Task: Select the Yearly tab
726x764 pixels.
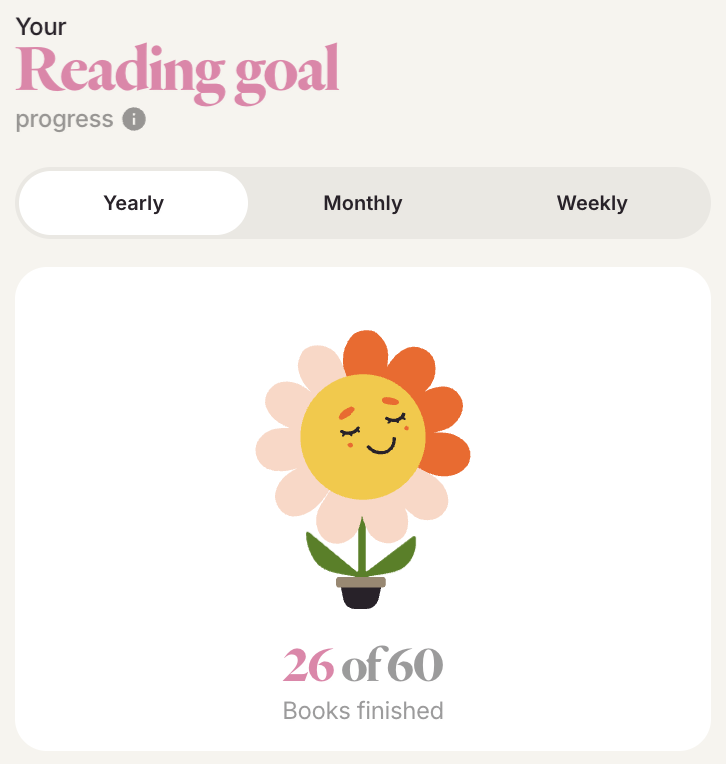Action: click(133, 203)
